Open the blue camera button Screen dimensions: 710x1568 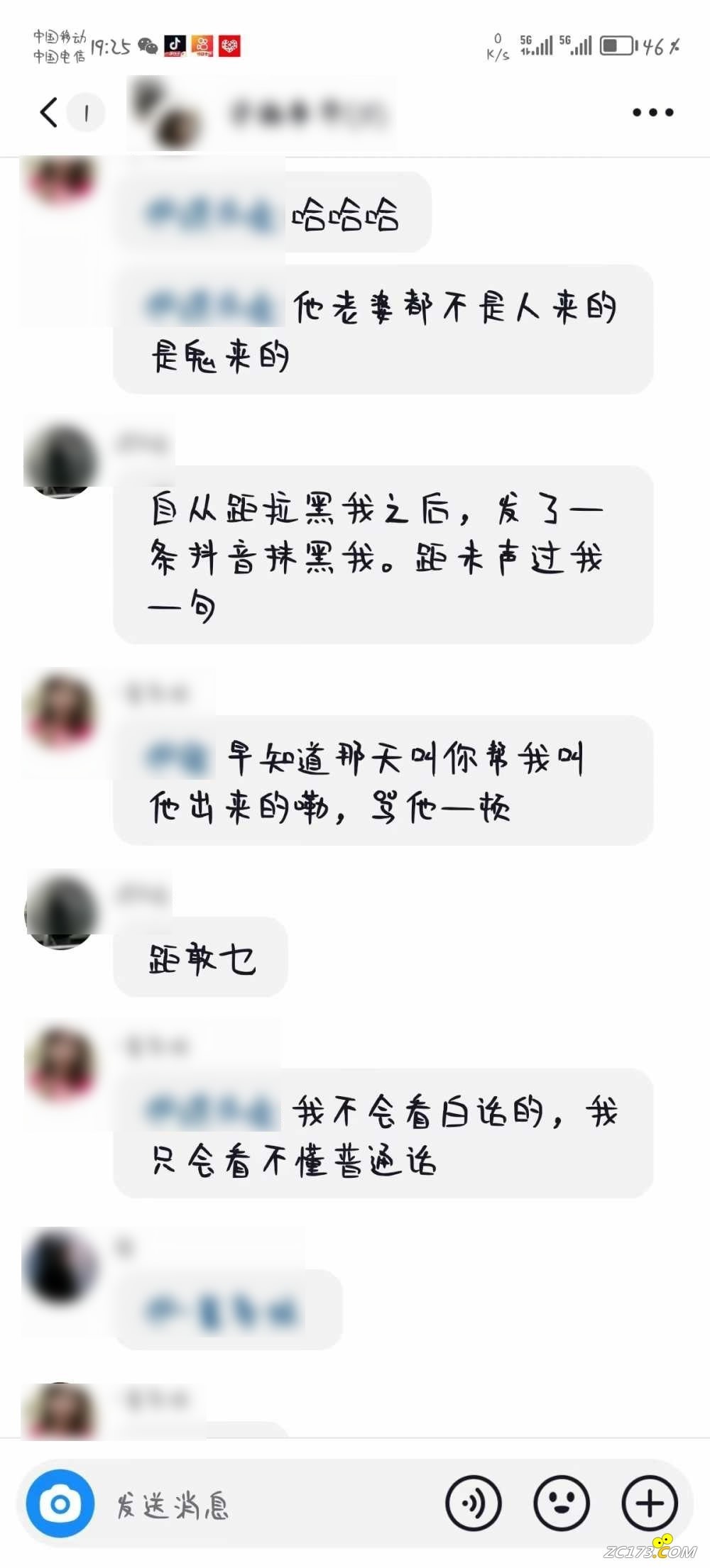click(60, 1503)
